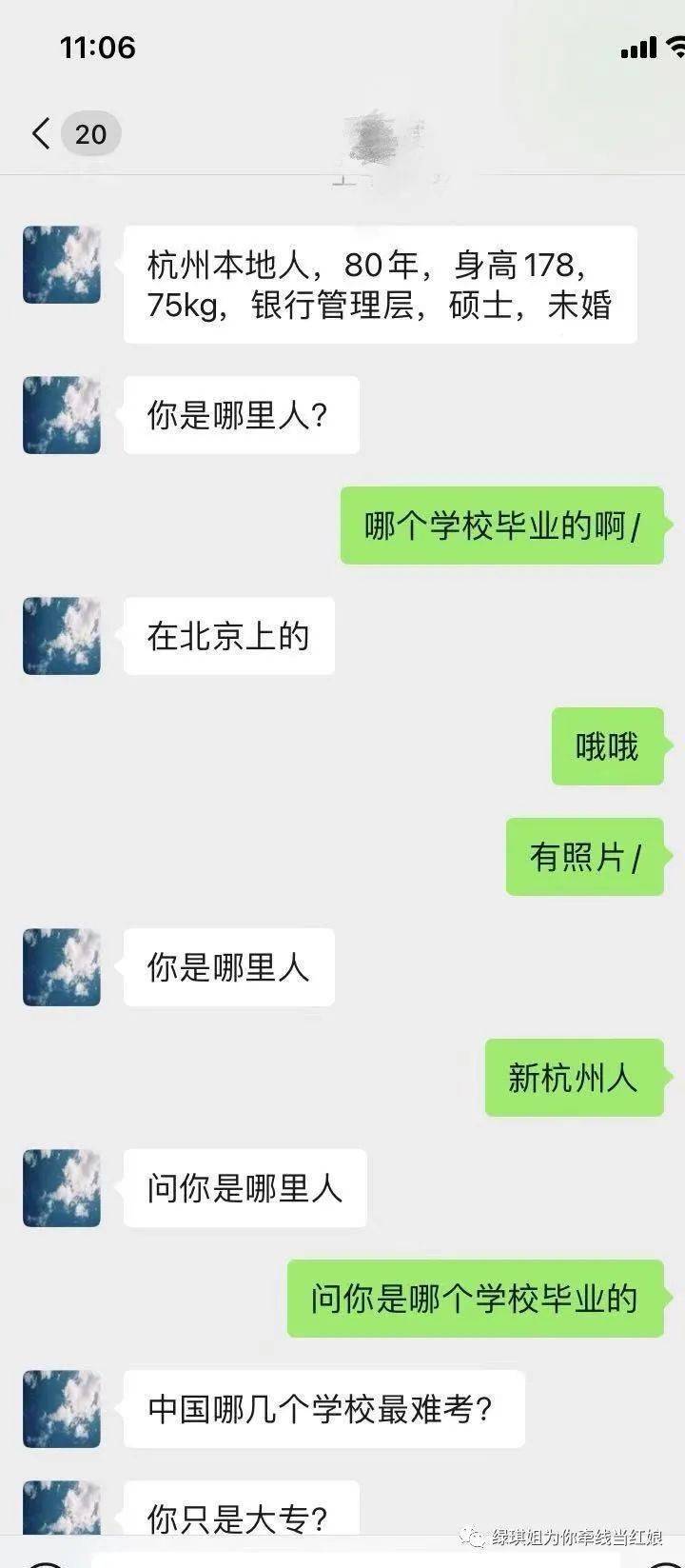Go back to the chat list

click(41, 133)
